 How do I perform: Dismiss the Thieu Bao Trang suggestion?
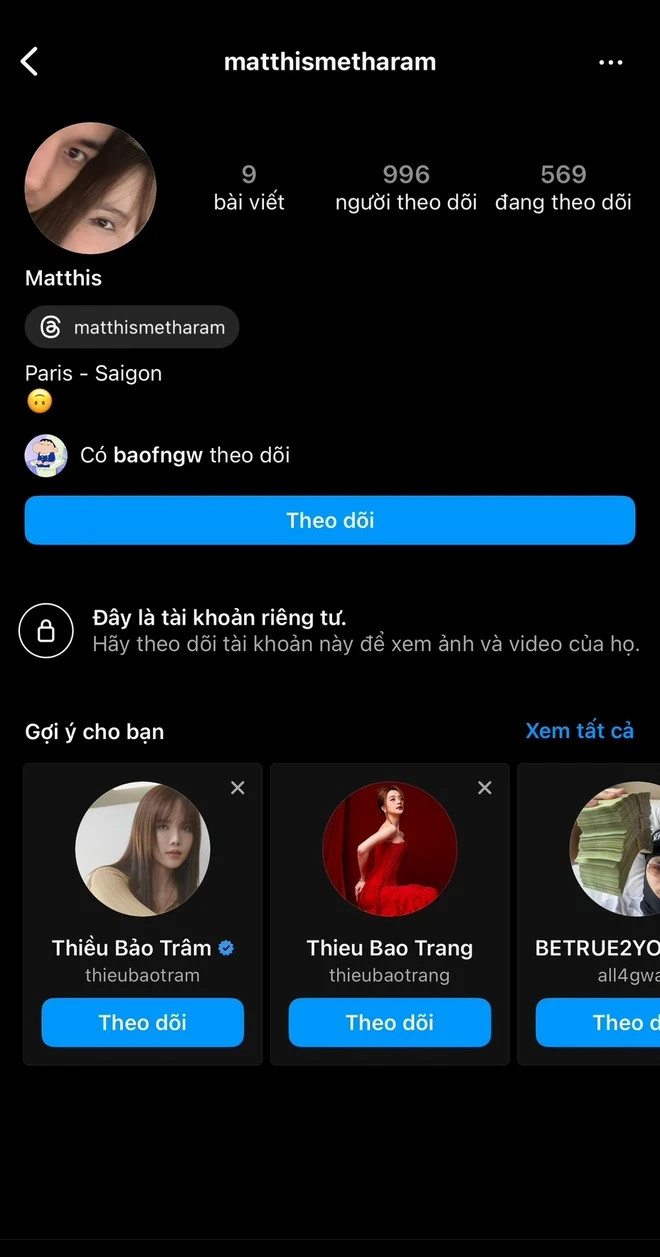tap(485, 788)
